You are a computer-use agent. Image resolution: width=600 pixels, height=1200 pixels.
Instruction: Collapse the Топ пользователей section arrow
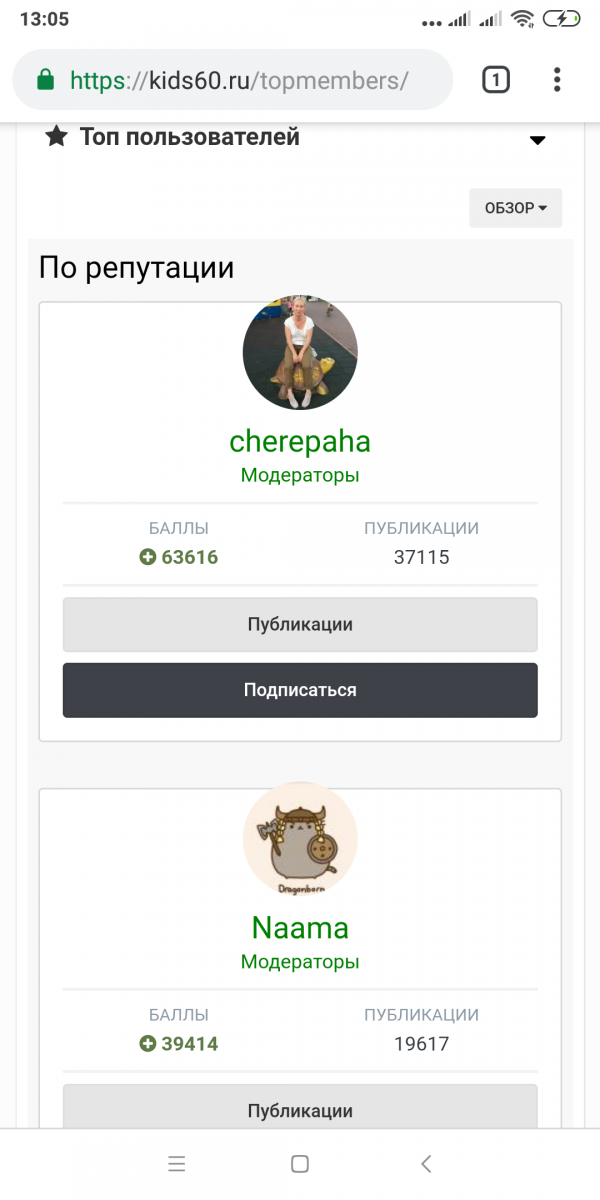[x=538, y=140]
